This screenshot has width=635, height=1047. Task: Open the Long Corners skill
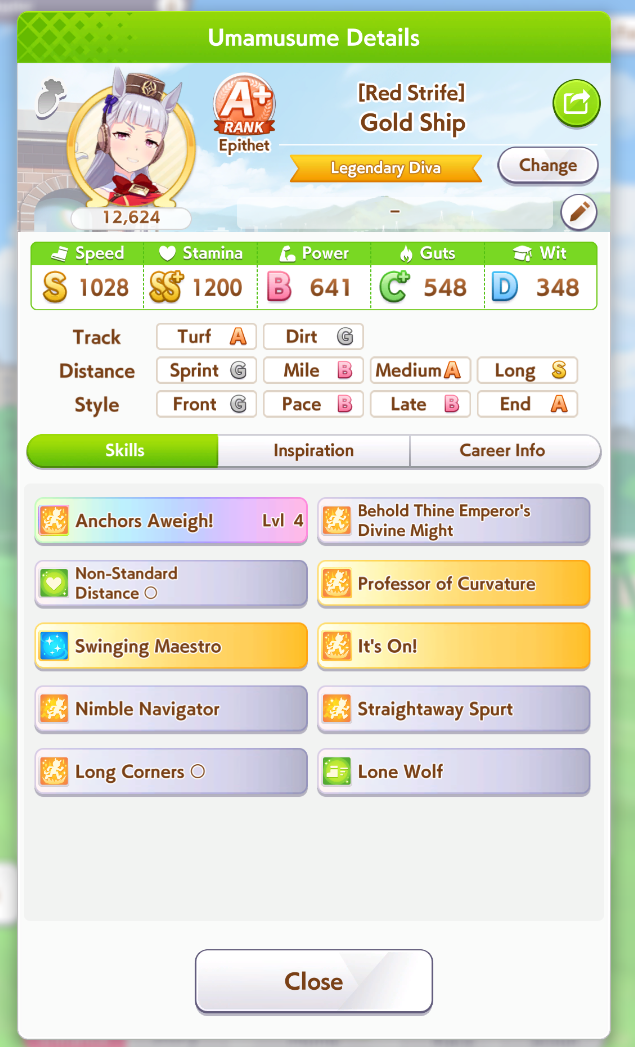171,772
